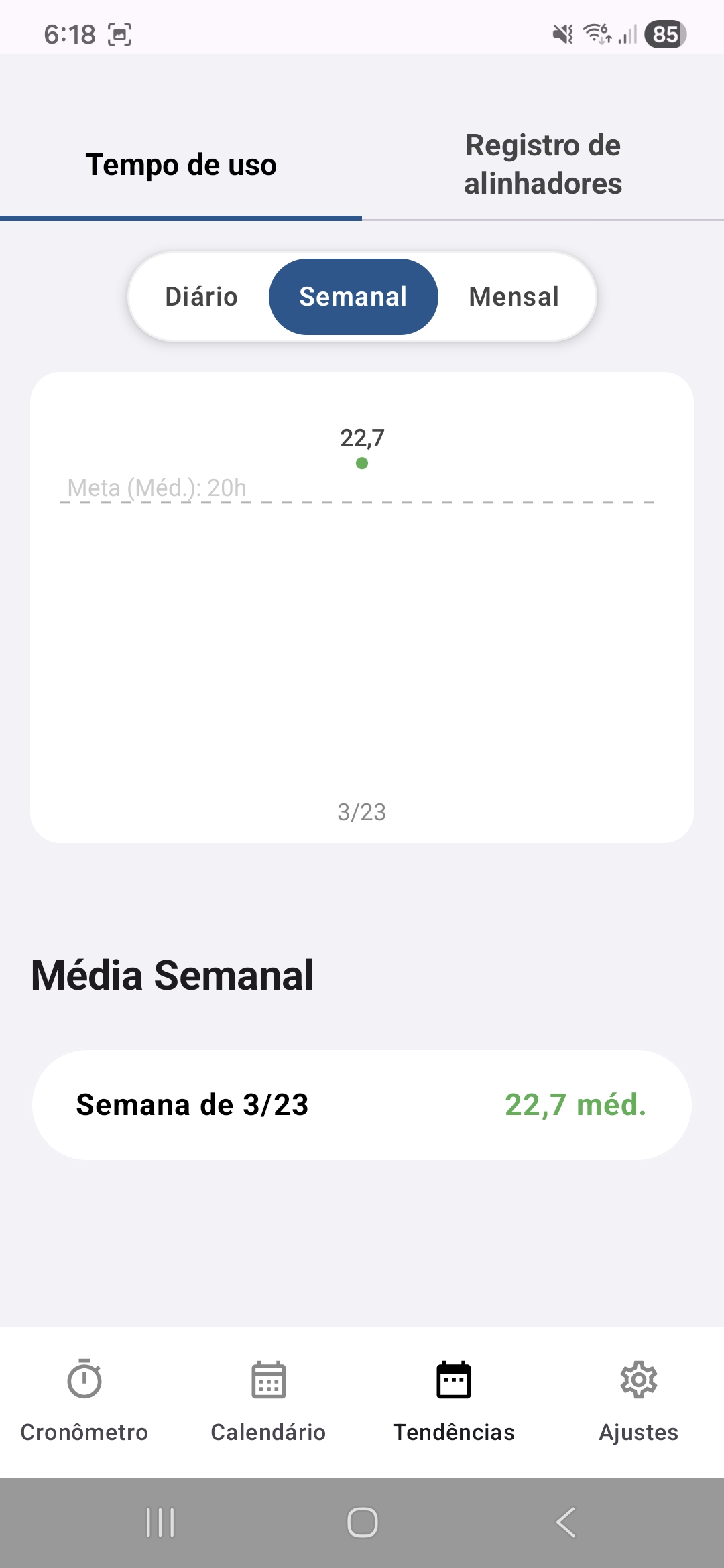724x1568 pixels.
Task: Tap the 22,7 méd. value
Action: click(x=575, y=1104)
